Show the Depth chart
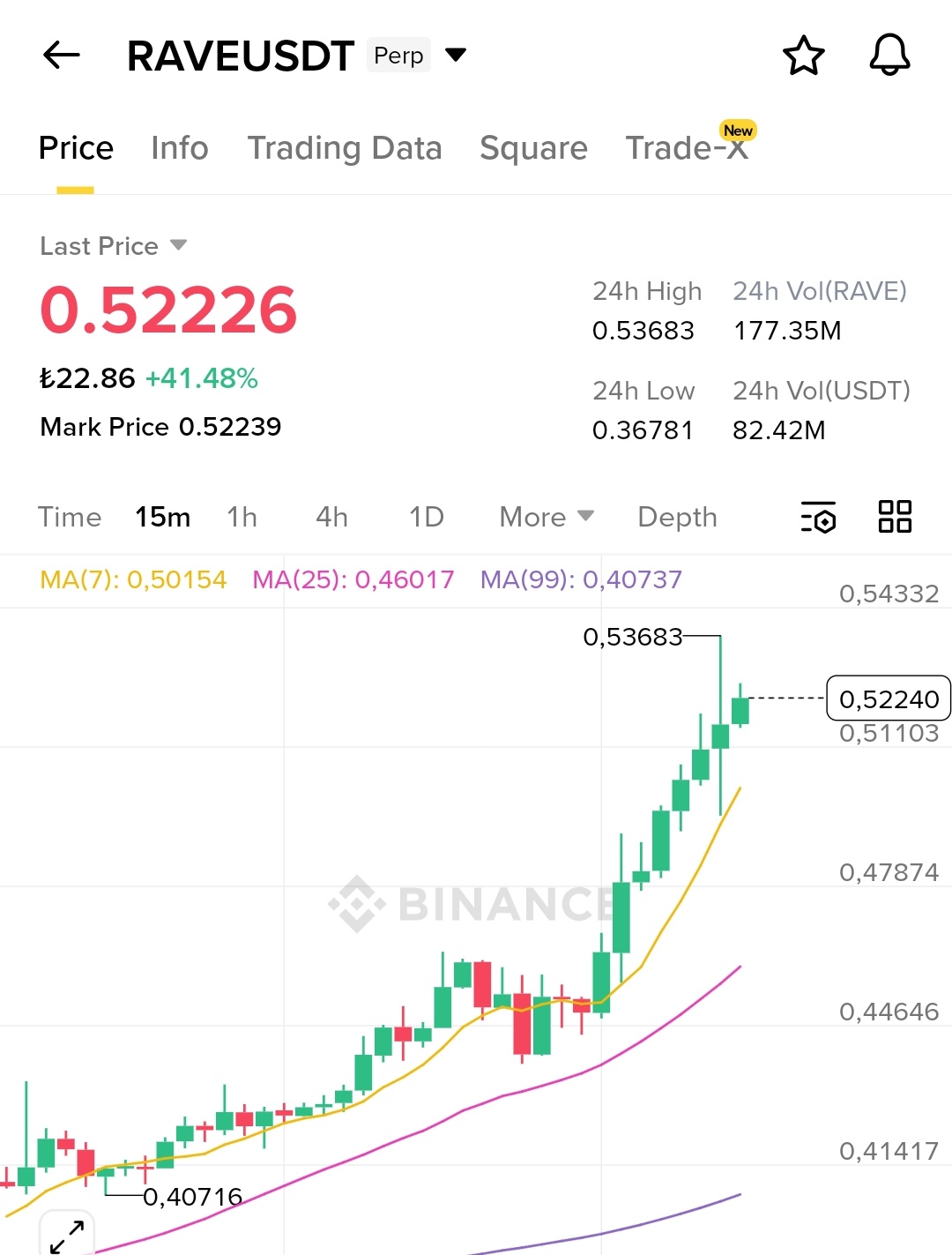The image size is (952, 1255). pyautogui.click(x=677, y=517)
